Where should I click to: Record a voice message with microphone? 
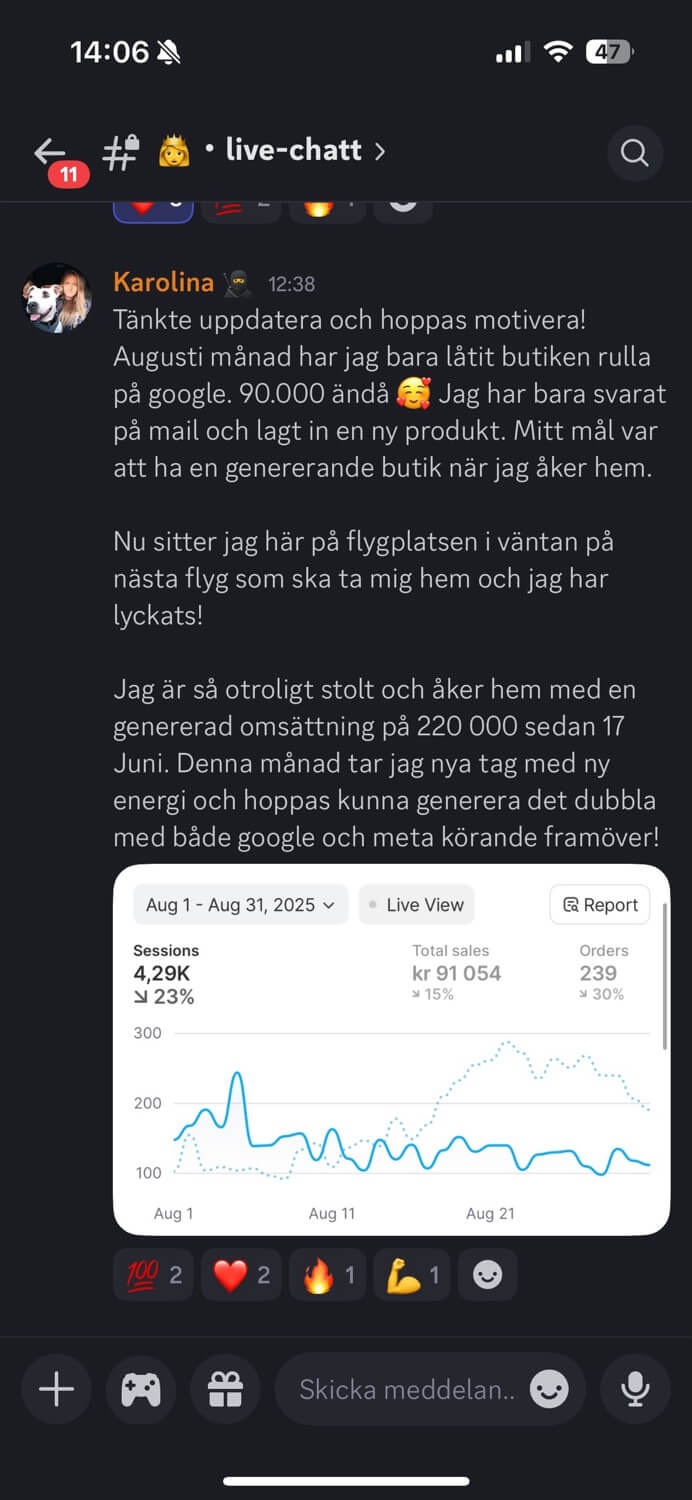pos(635,1389)
